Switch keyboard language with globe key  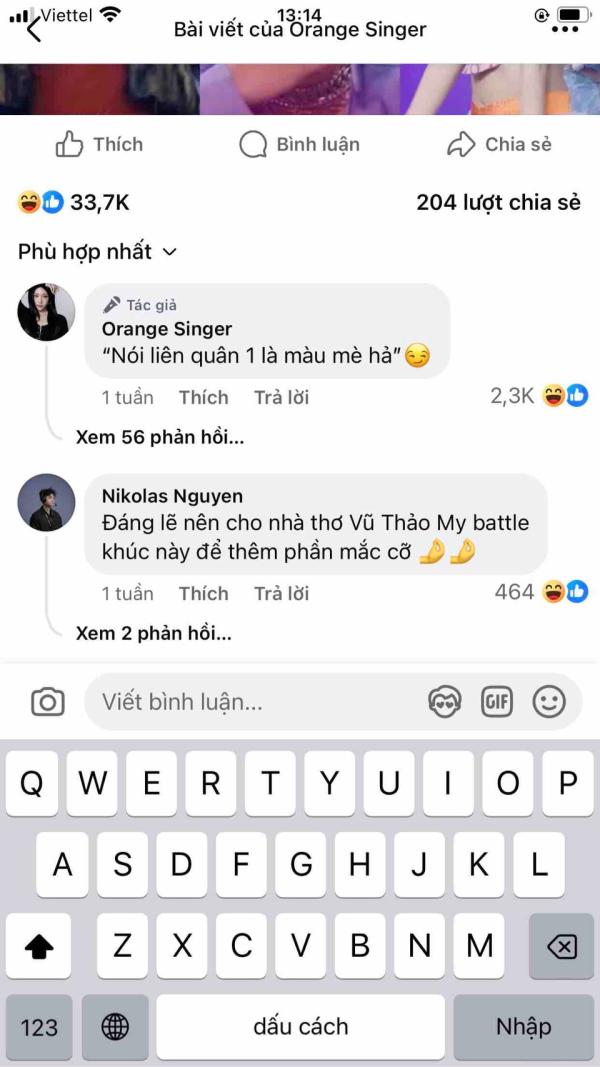115,1027
